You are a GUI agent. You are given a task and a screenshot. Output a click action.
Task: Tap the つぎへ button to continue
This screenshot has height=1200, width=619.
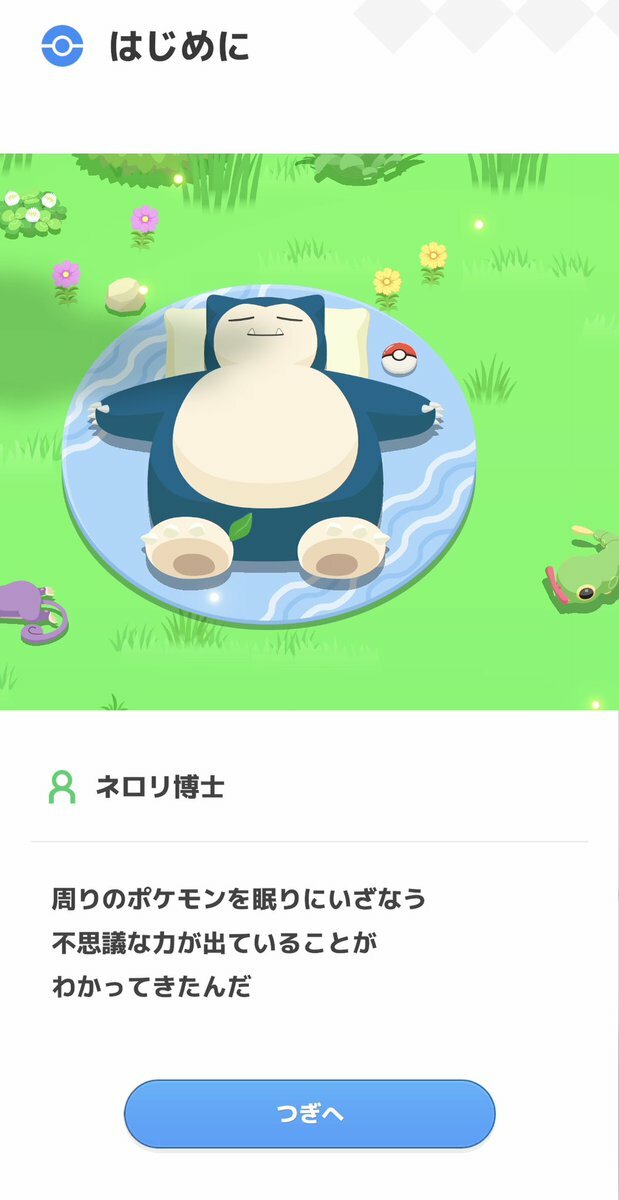[310, 1114]
